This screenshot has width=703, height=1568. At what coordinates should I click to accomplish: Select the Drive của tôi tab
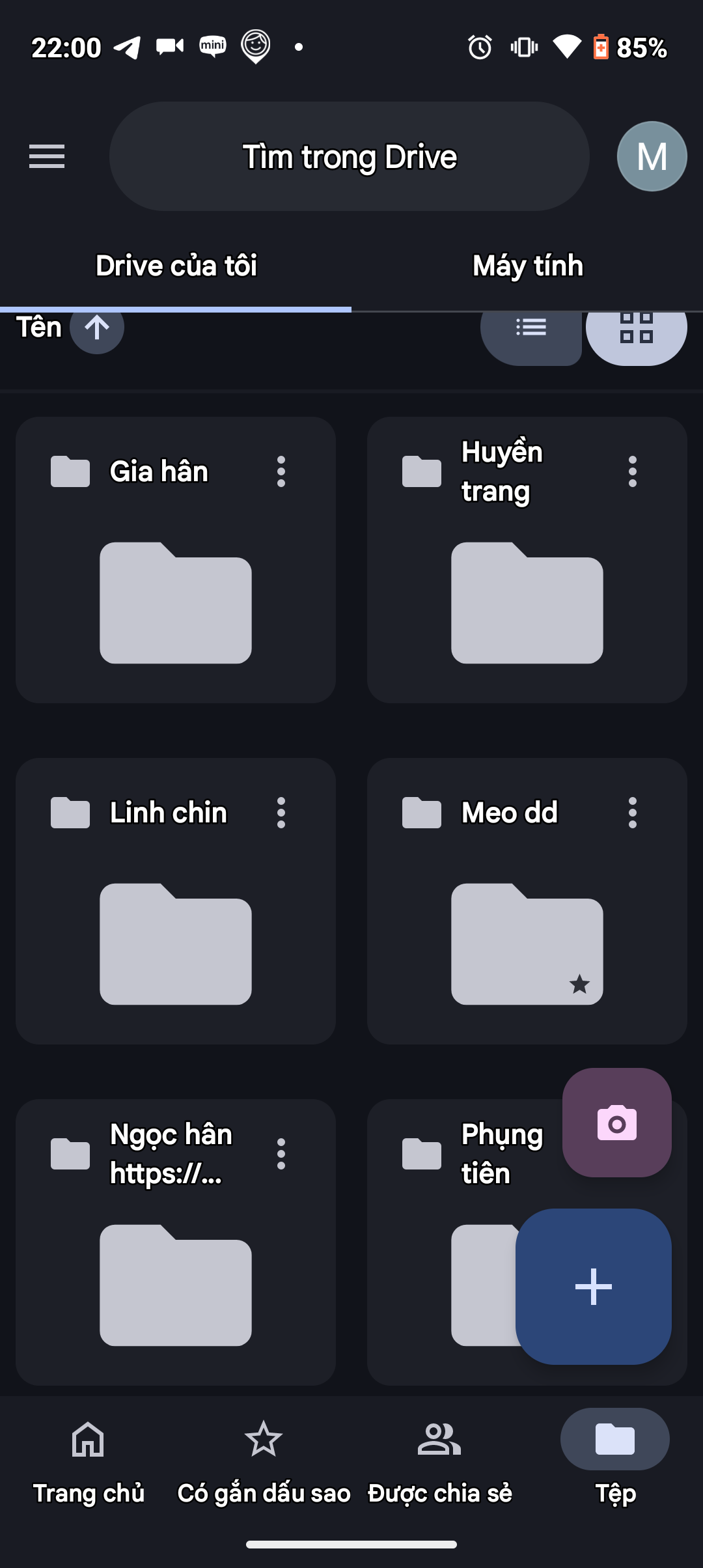click(x=176, y=265)
